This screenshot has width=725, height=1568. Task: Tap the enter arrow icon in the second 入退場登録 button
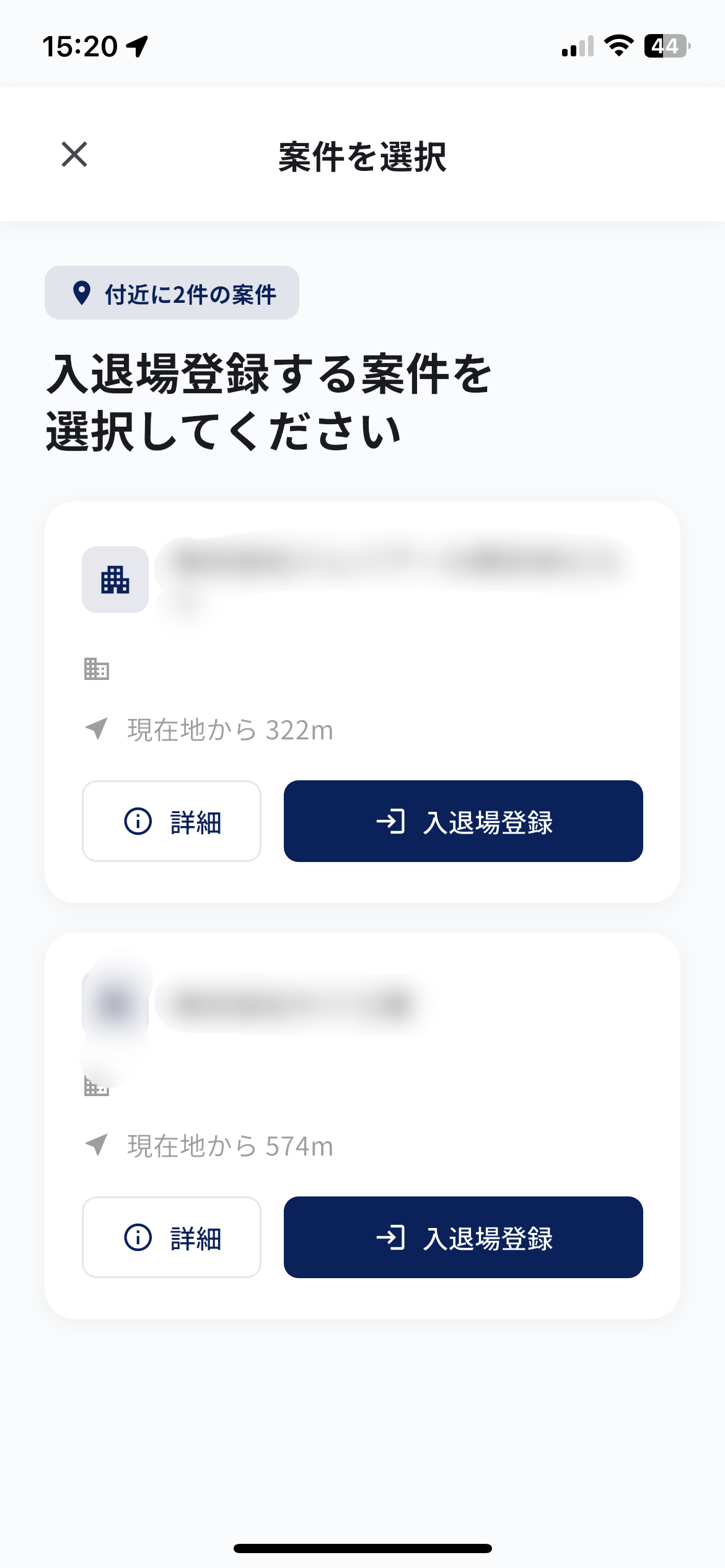(x=392, y=1238)
